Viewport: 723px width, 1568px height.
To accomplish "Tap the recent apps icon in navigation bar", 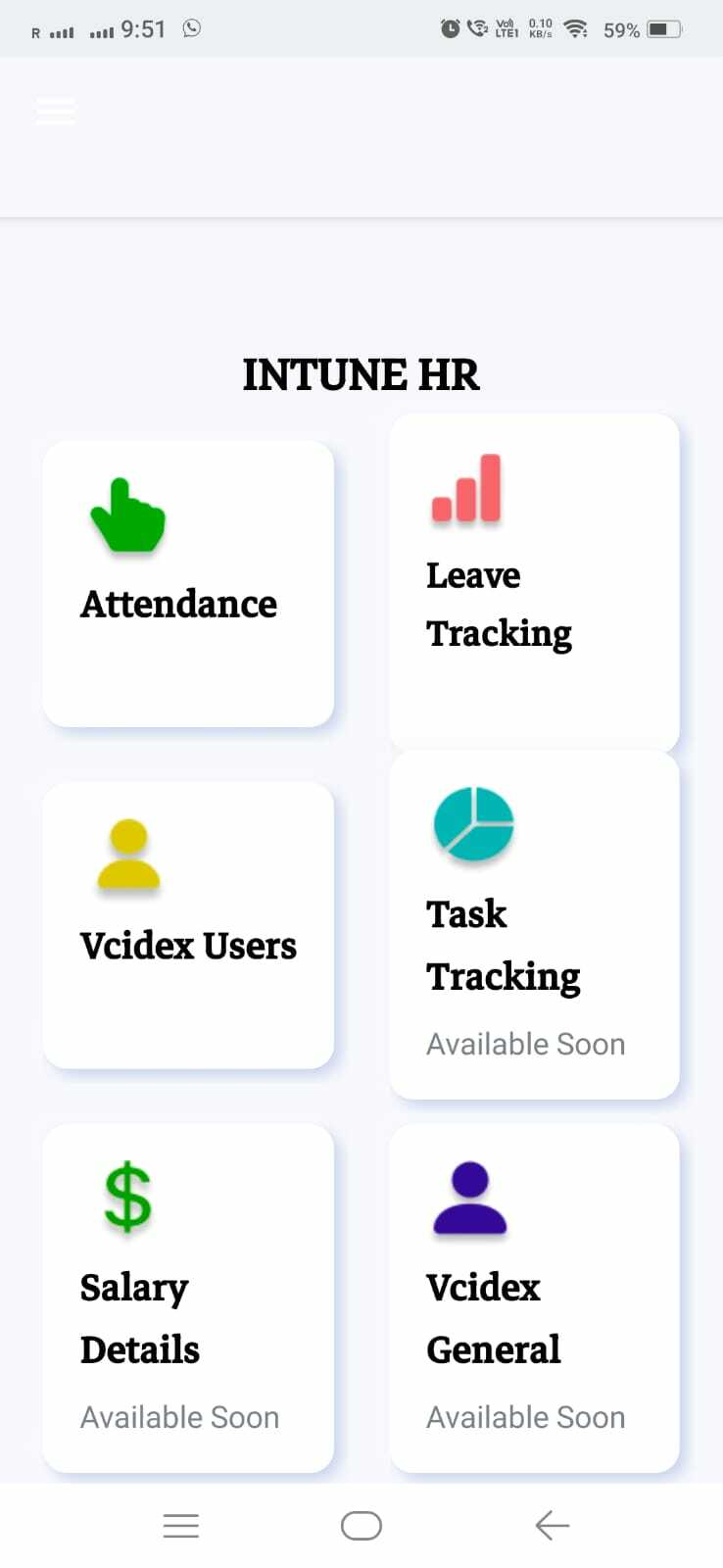I will click(x=181, y=1525).
